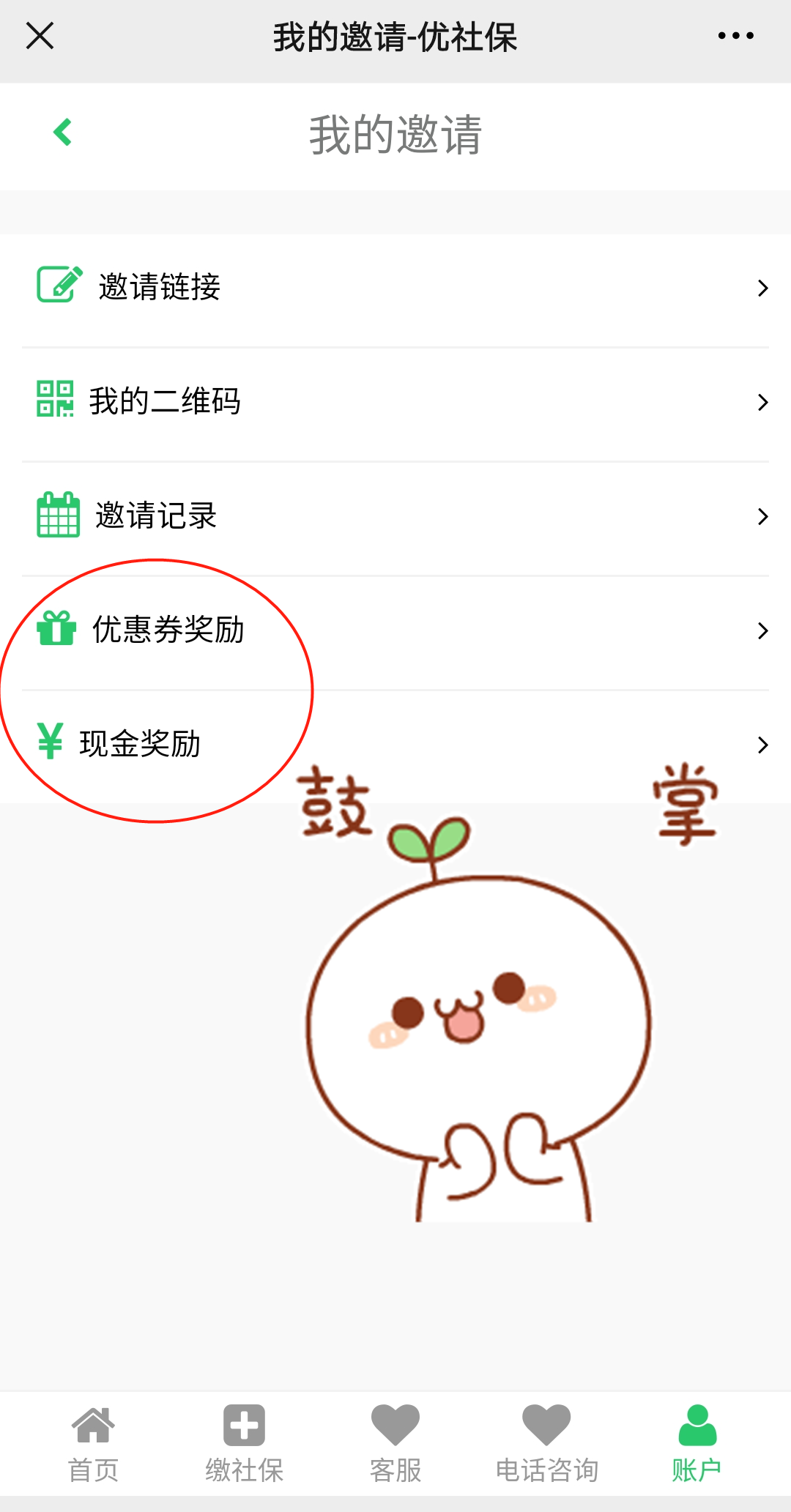Open 现金奖励
Image resolution: width=791 pixels, height=1512 pixels.
(395, 744)
